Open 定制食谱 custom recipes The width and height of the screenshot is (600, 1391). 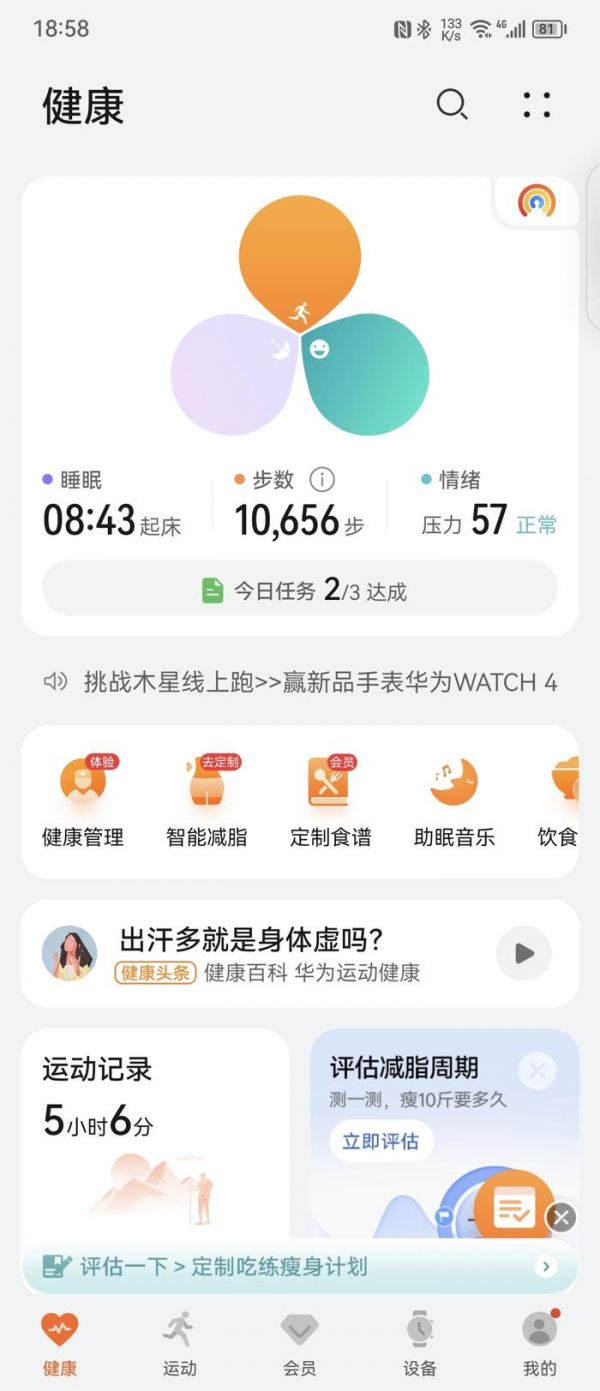point(330,802)
